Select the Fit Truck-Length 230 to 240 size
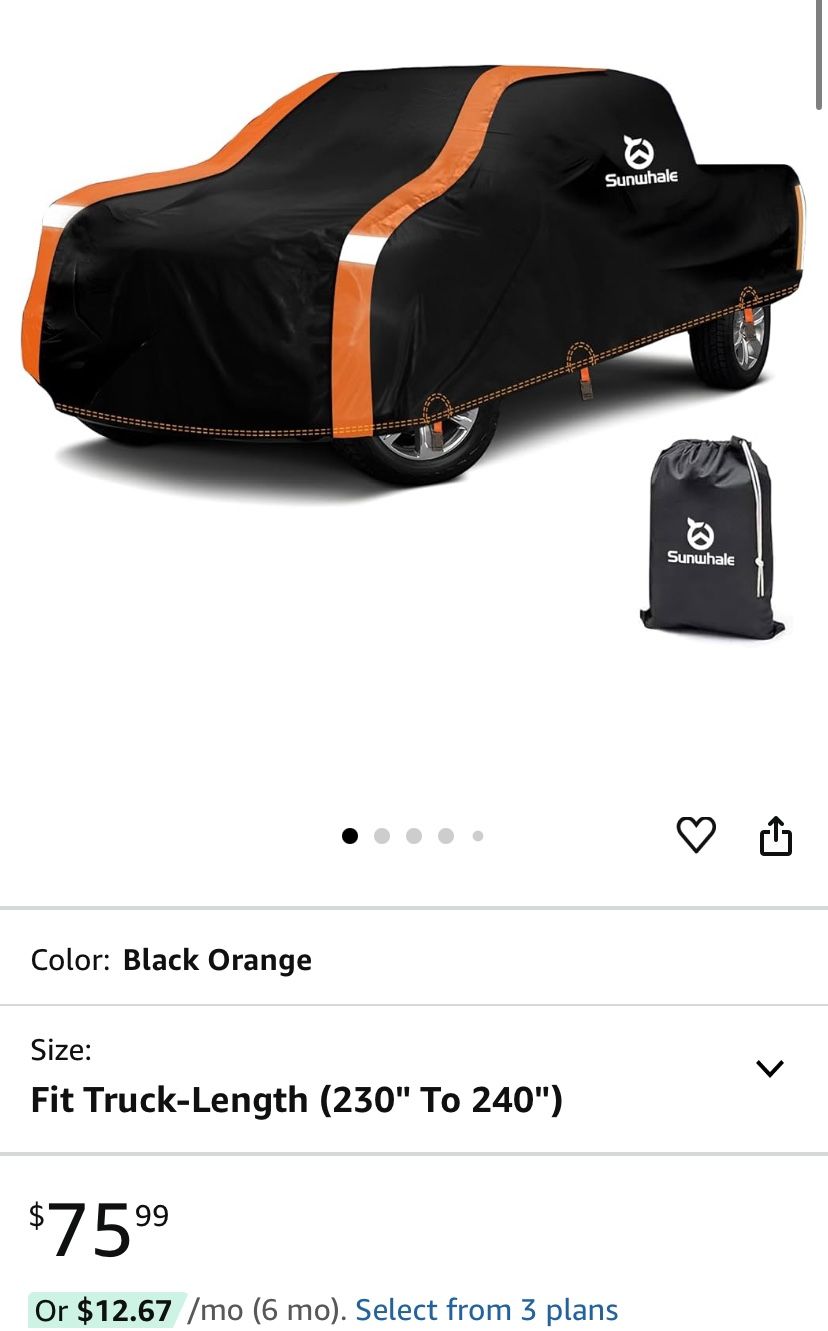 point(297,1099)
